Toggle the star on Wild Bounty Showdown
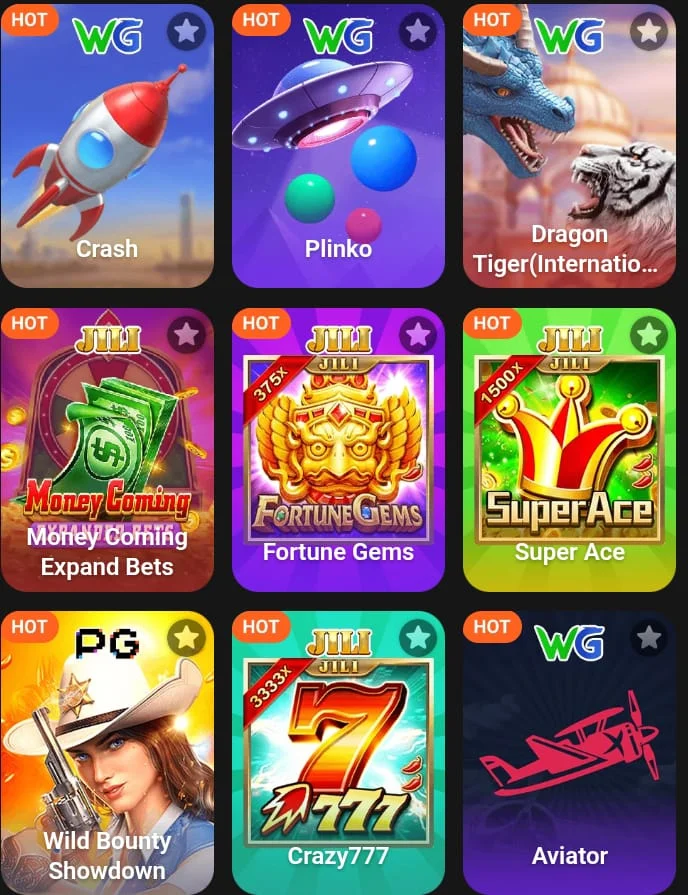Image resolution: width=688 pixels, height=895 pixels. click(x=187, y=637)
